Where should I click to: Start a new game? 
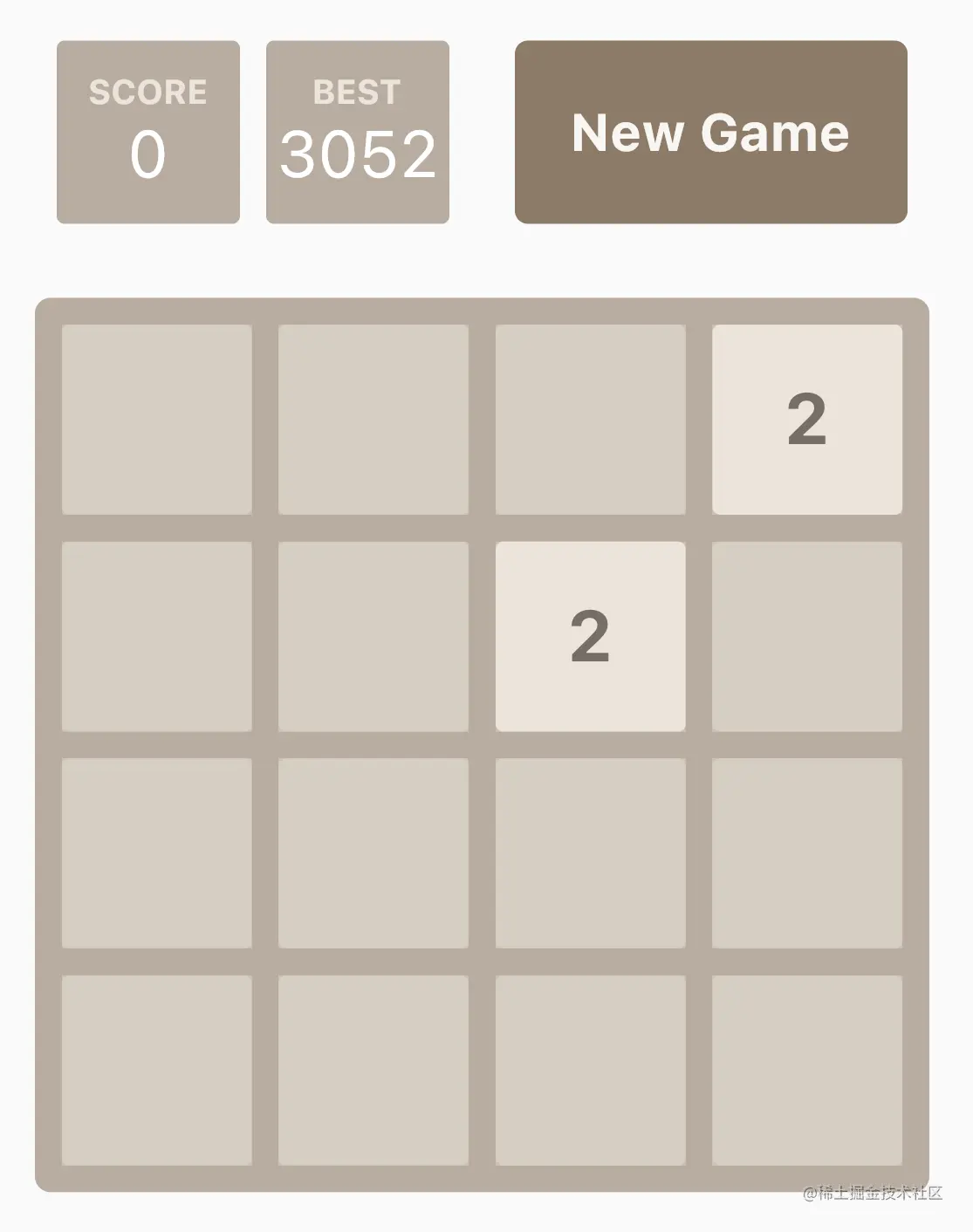click(x=710, y=133)
